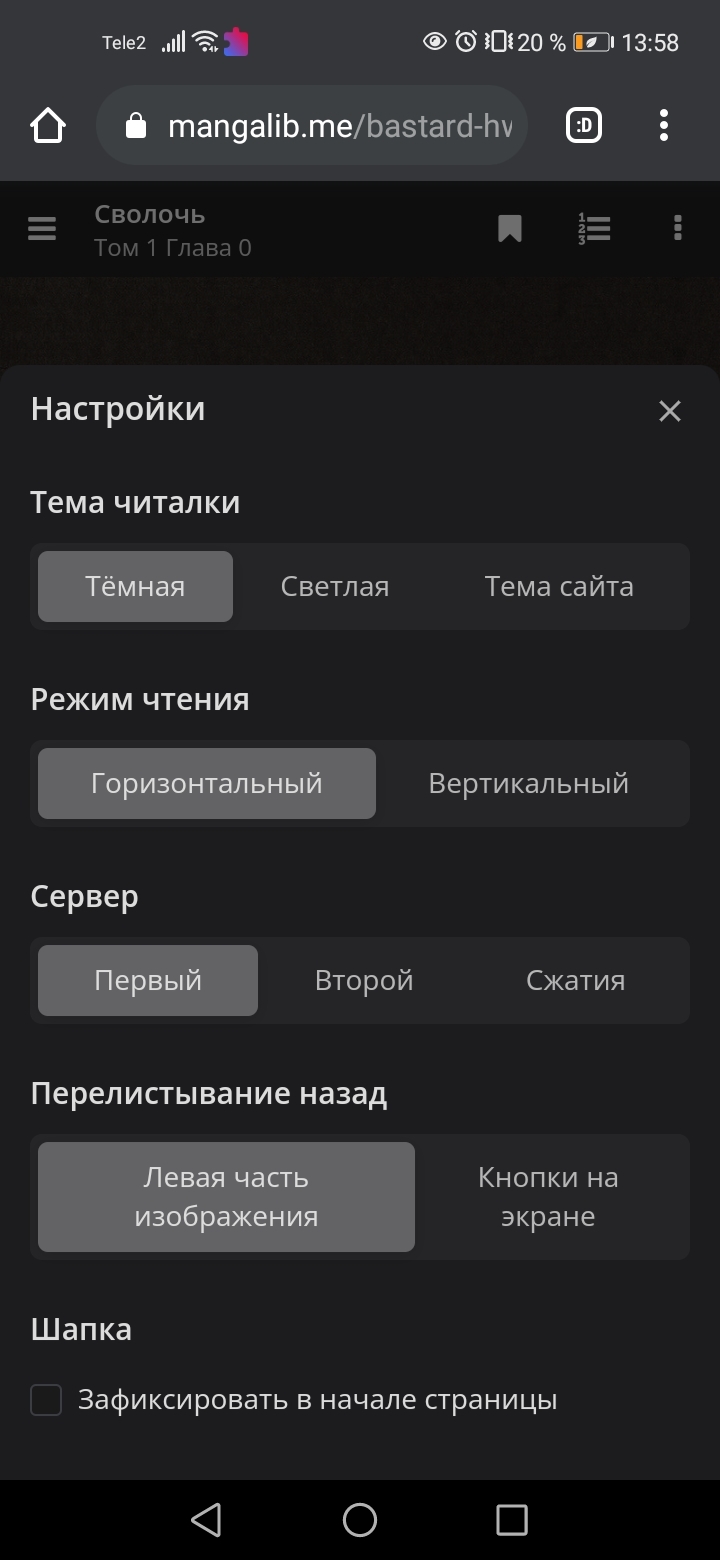Select Горизонтальный reading mode
This screenshot has height=1560, width=720.
(207, 783)
